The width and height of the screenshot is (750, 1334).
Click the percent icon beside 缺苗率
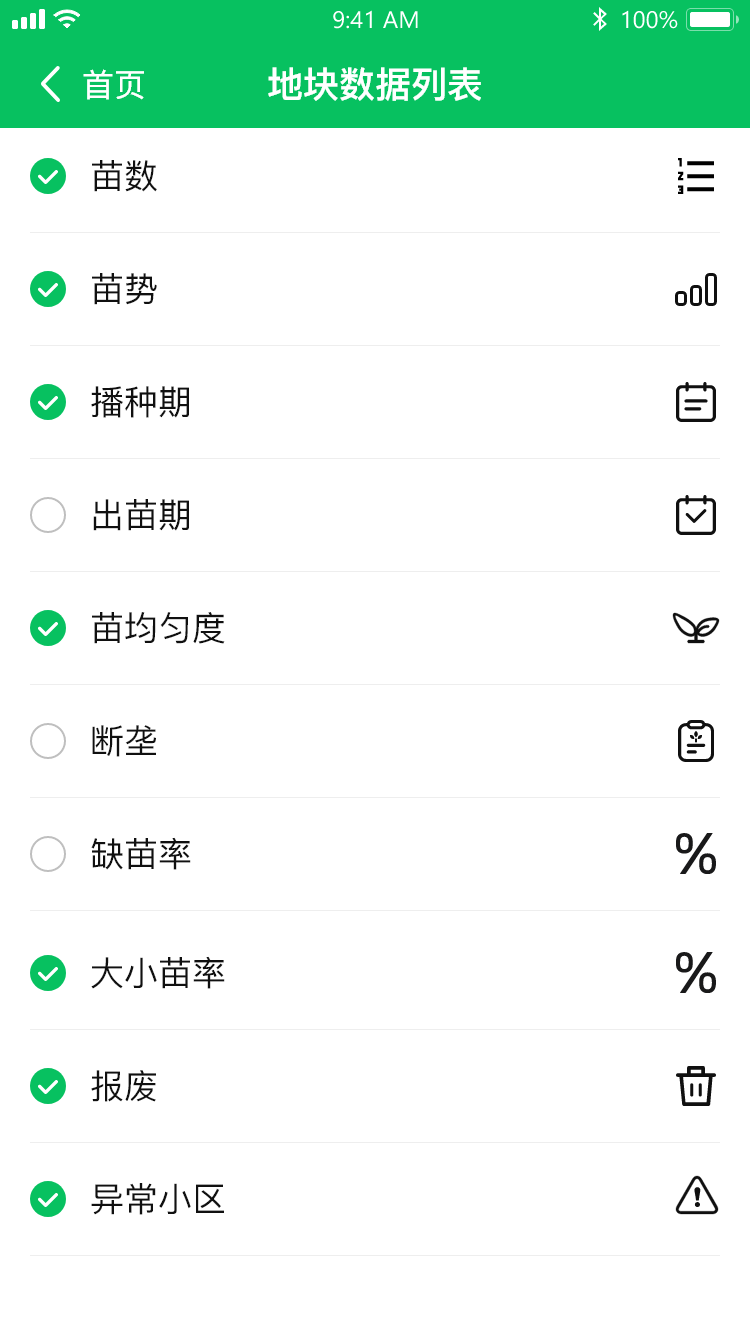coord(696,854)
